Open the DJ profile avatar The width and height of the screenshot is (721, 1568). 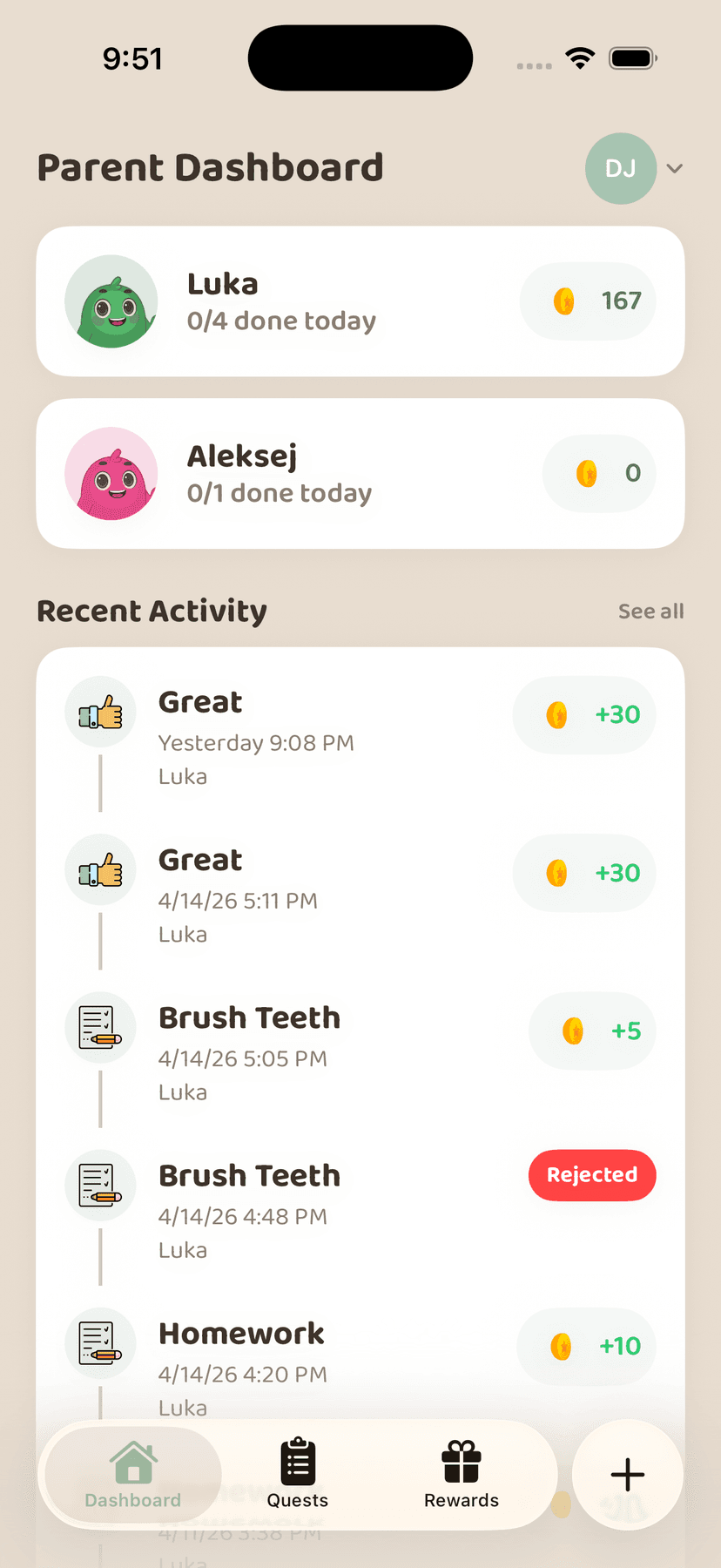(x=621, y=168)
